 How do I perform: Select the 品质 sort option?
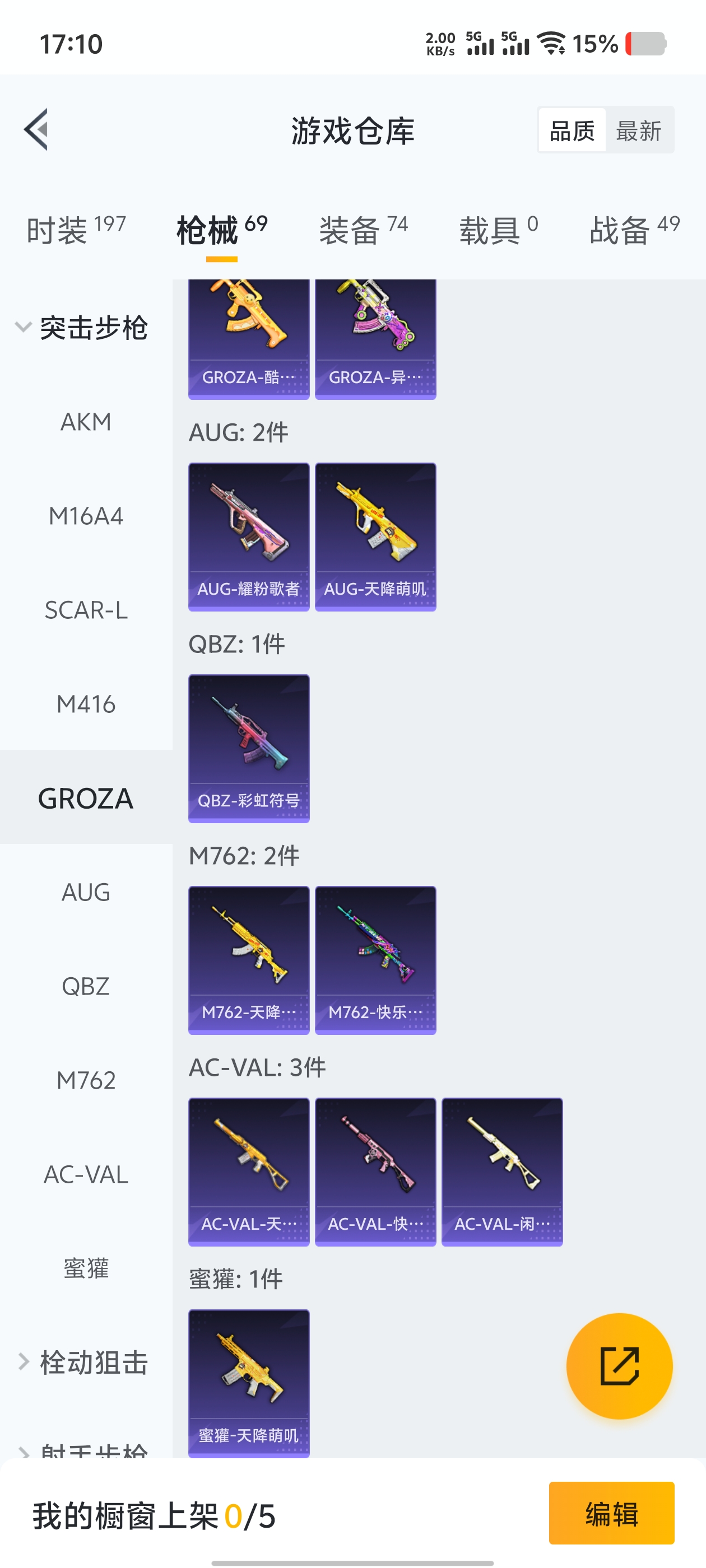pyautogui.click(x=572, y=131)
